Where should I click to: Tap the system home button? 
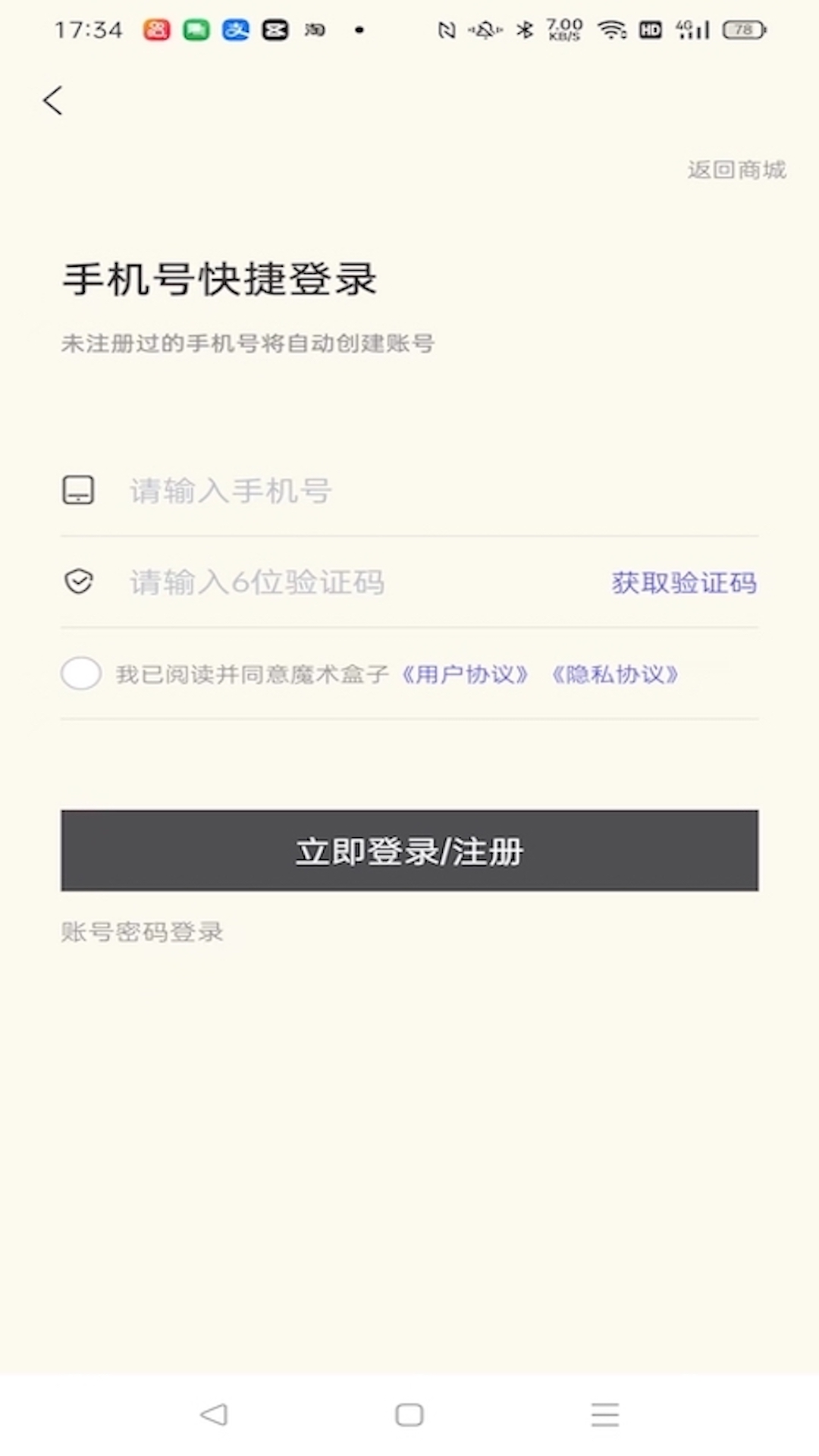[409, 1414]
